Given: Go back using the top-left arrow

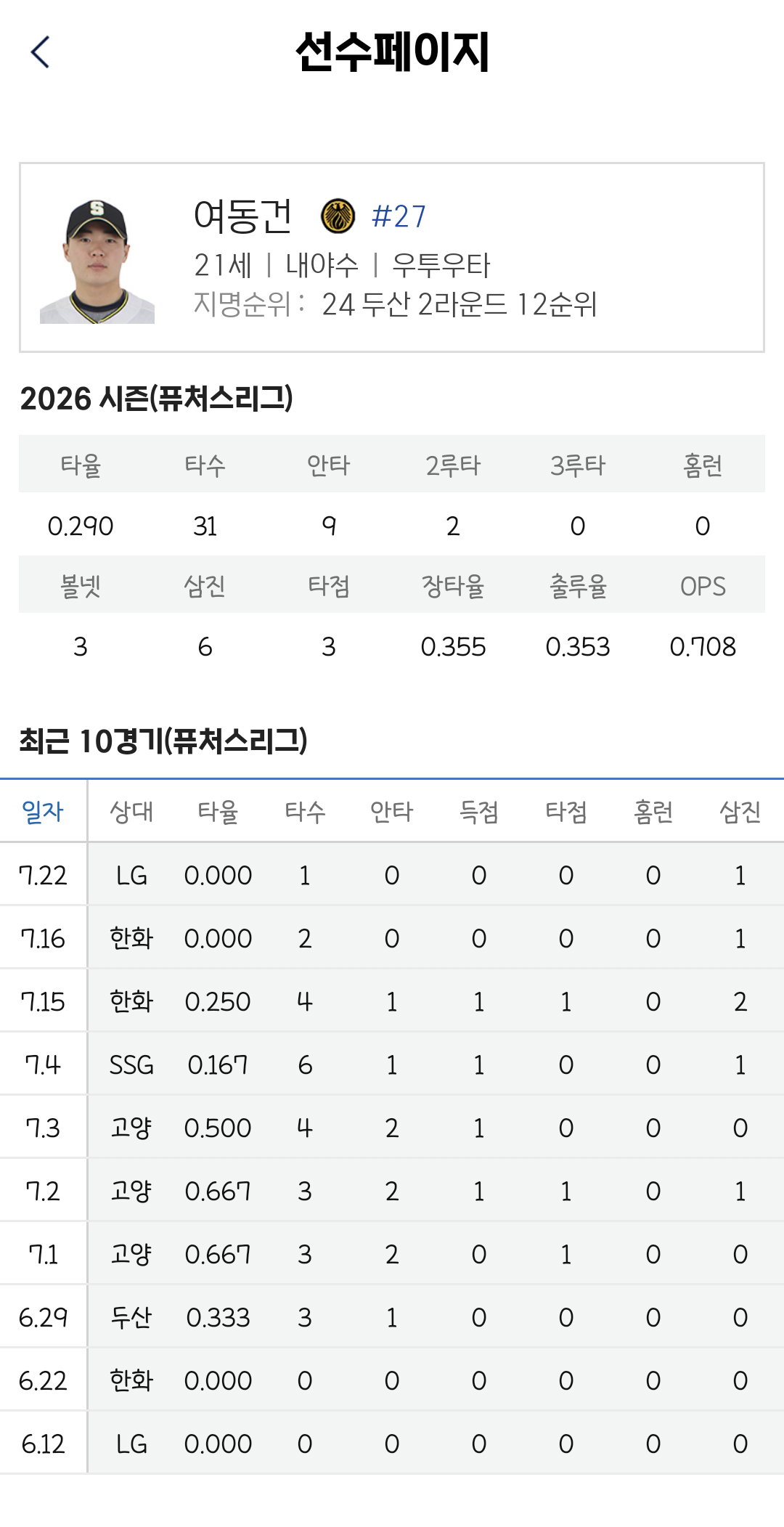Looking at the screenshot, I should [x=40, y=52].
